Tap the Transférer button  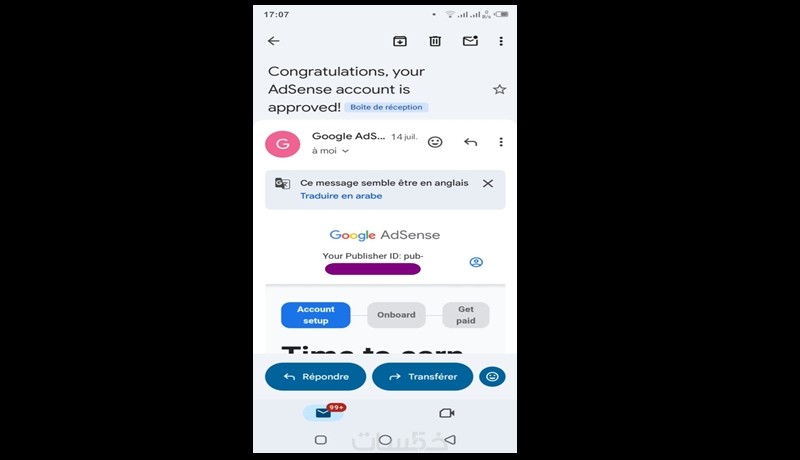[422, 377]
